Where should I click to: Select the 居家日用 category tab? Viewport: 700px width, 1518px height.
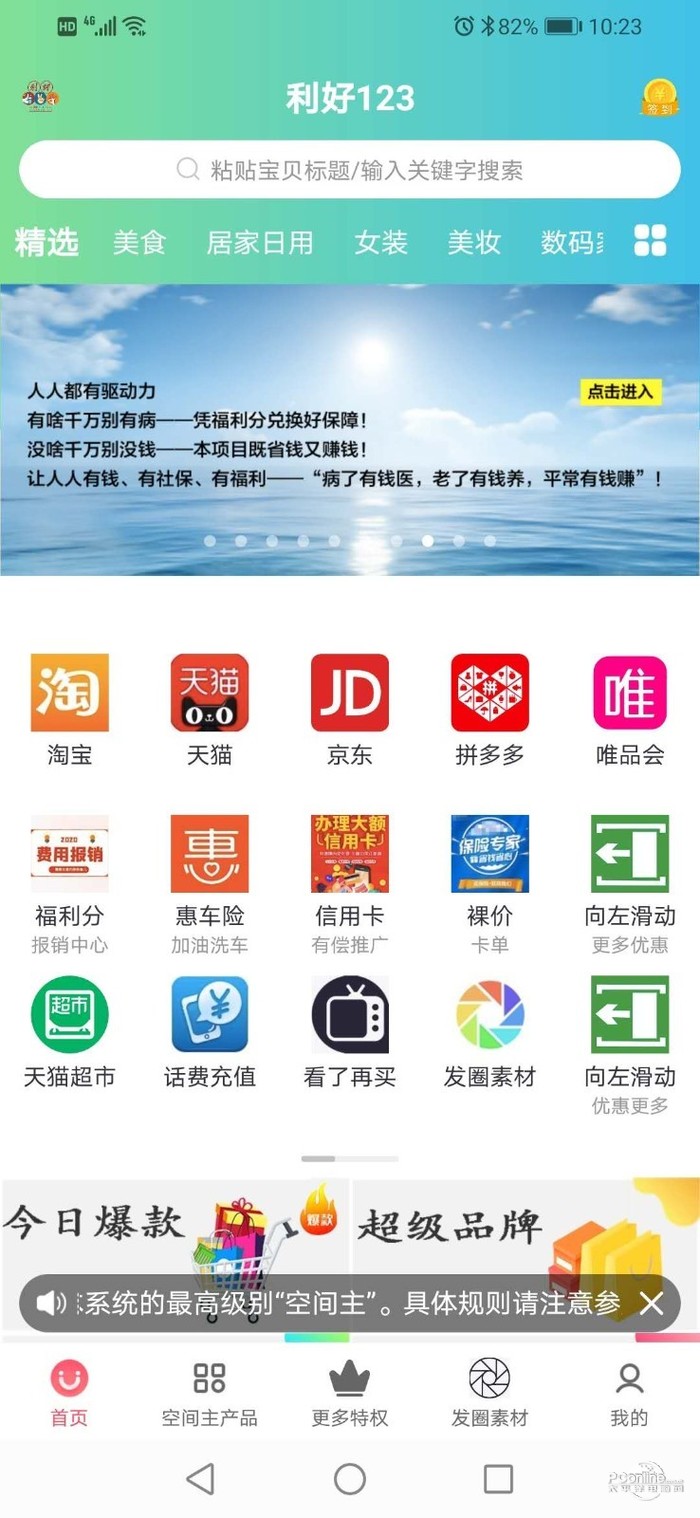(260, 242)
